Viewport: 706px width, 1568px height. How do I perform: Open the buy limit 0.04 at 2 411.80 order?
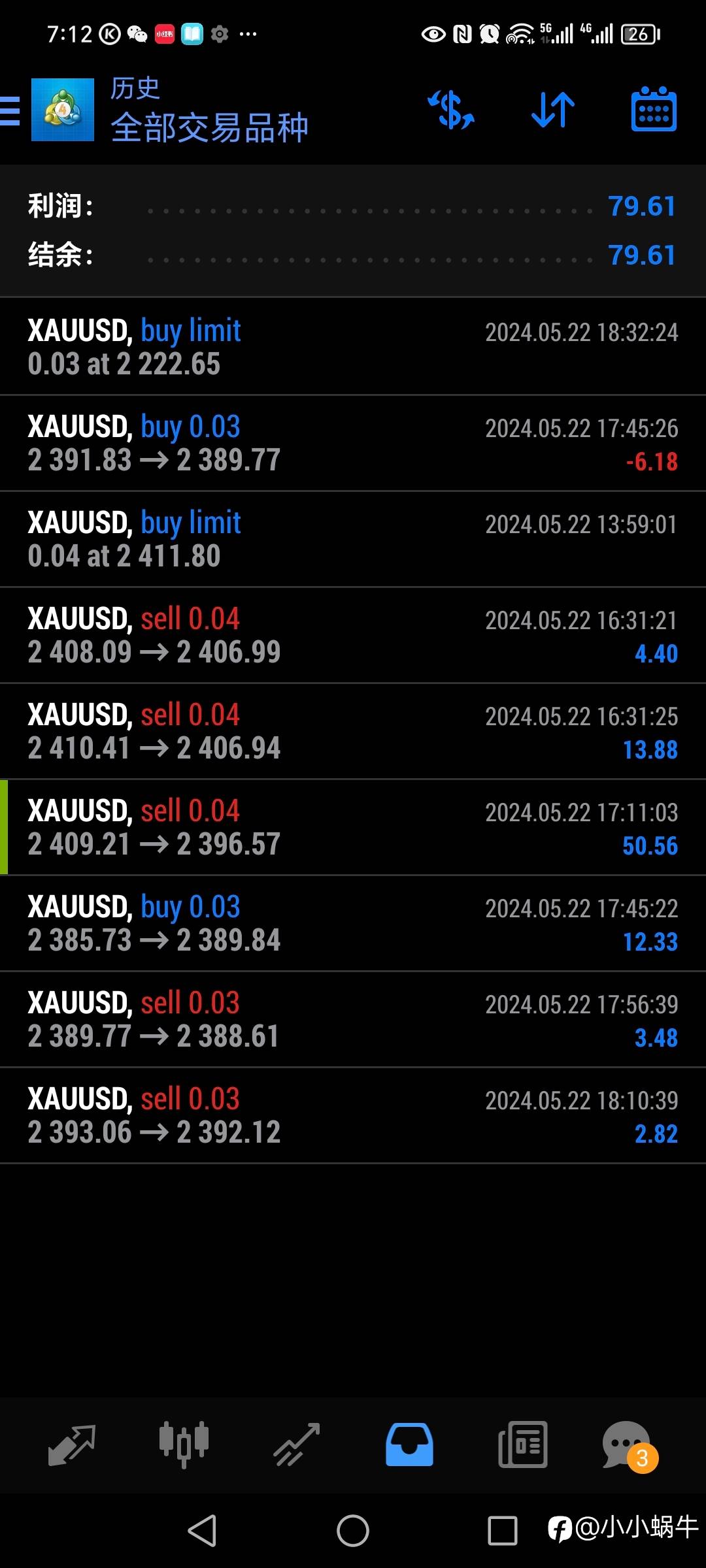(353, 539)
